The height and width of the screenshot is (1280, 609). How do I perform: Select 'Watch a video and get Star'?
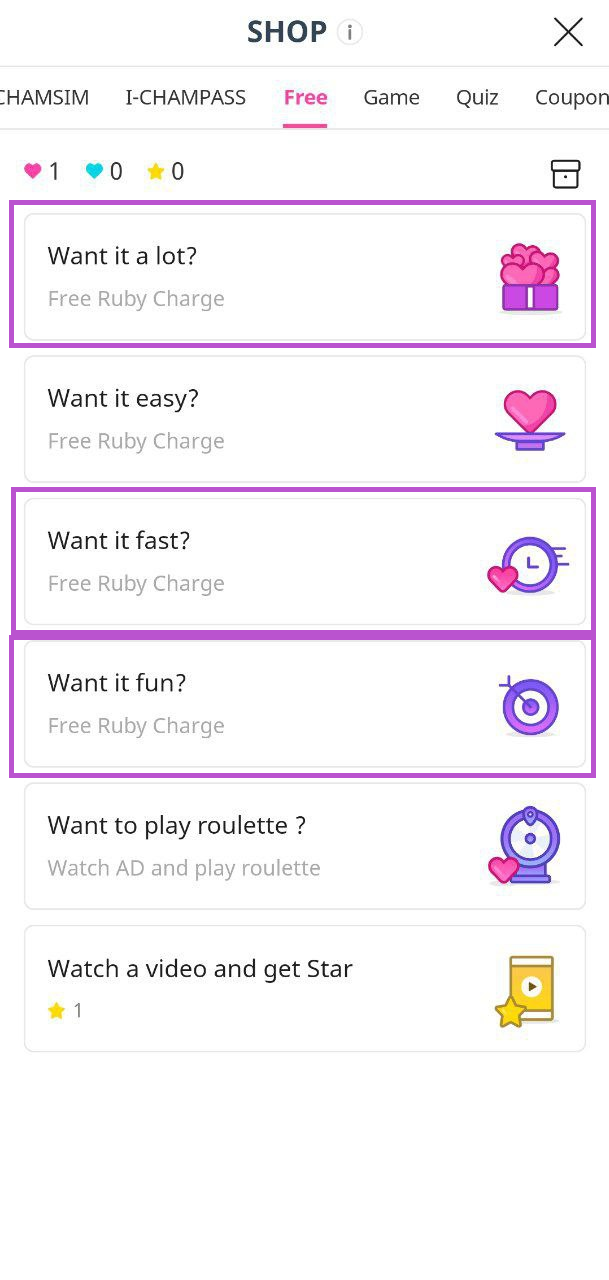coord(305,988)
